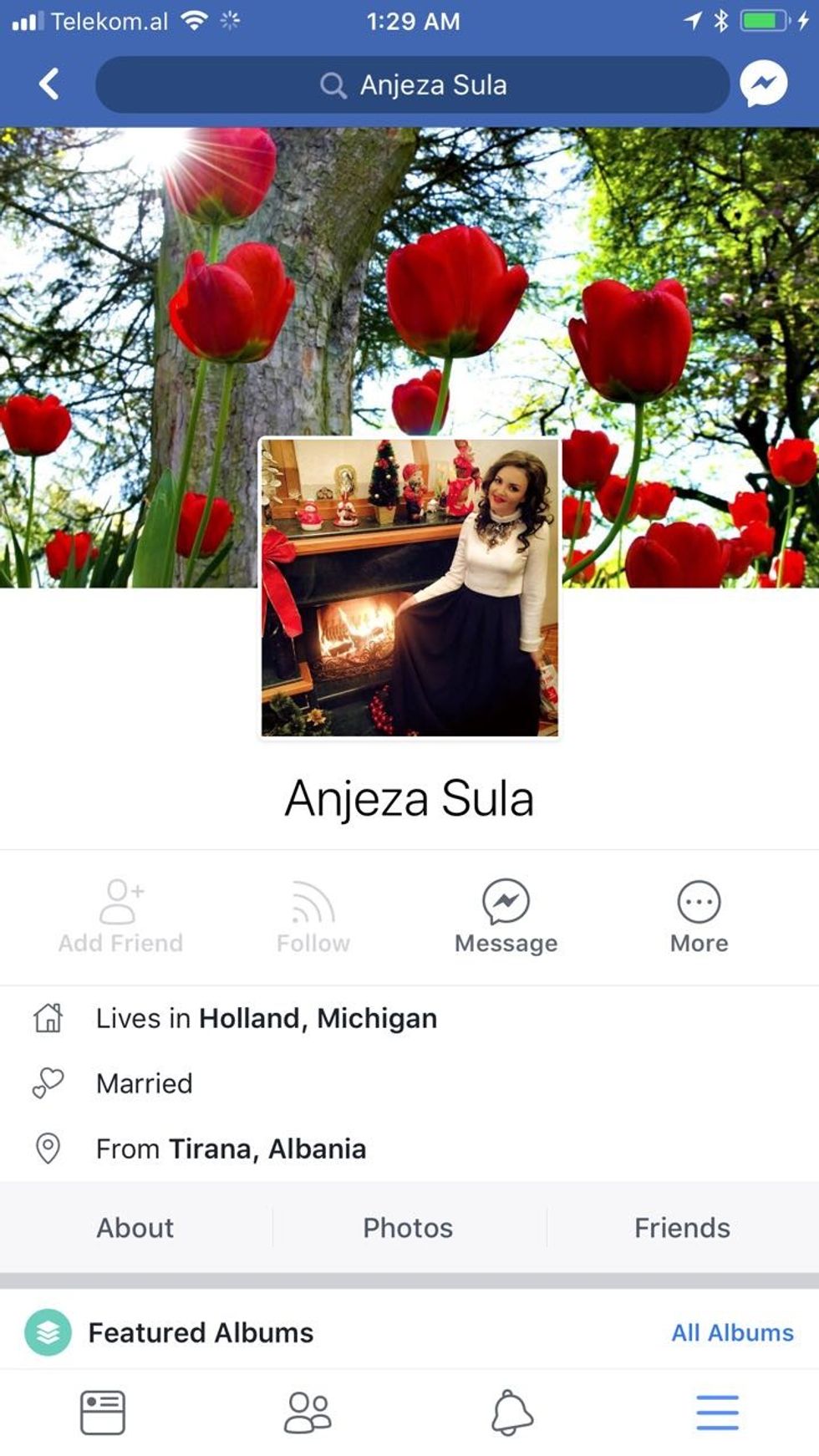Open Messenger from the top bar
This screenshot has height=1456, width=819.
[763, 84]
